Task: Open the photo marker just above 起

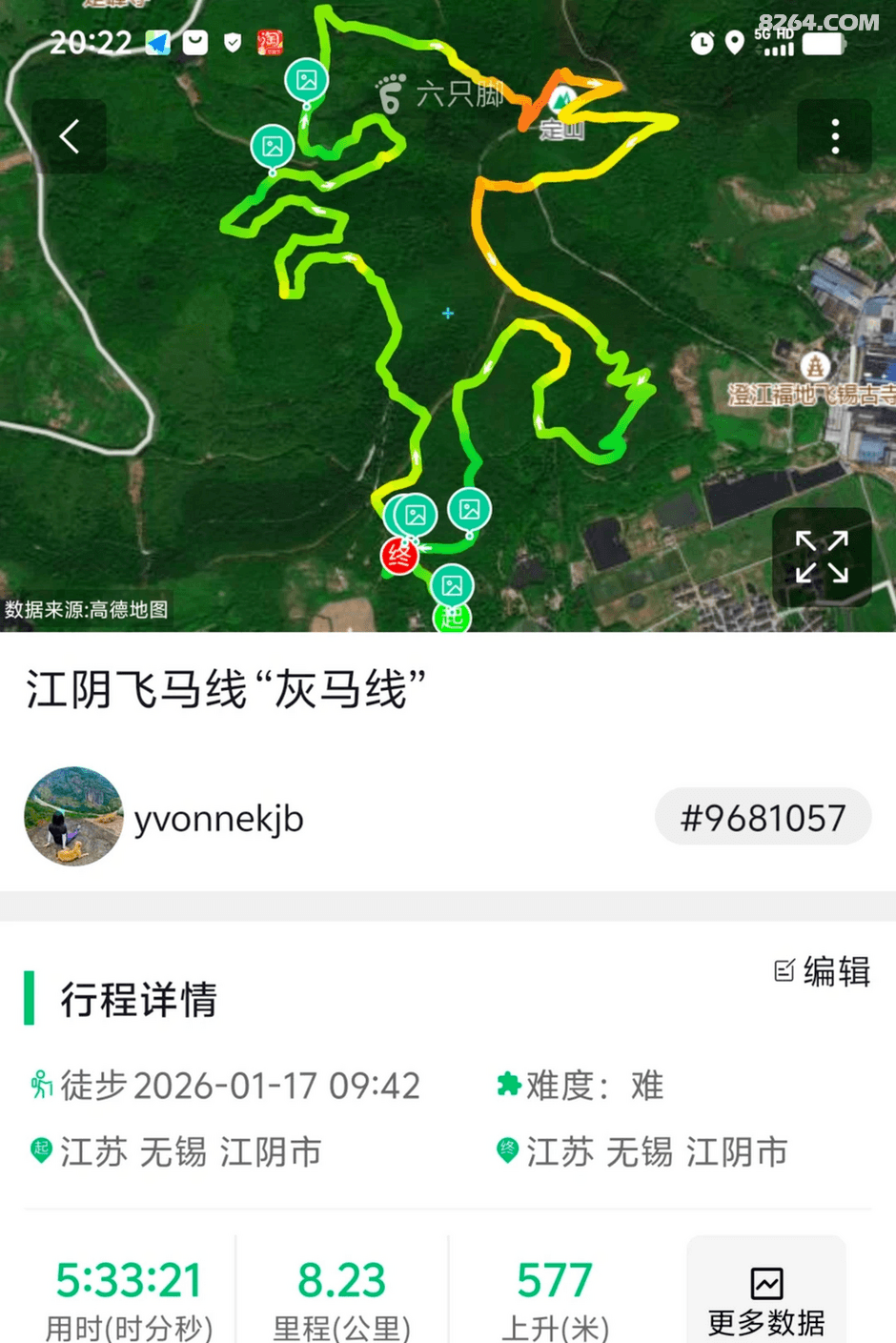Action: click(x=452, y=584)
